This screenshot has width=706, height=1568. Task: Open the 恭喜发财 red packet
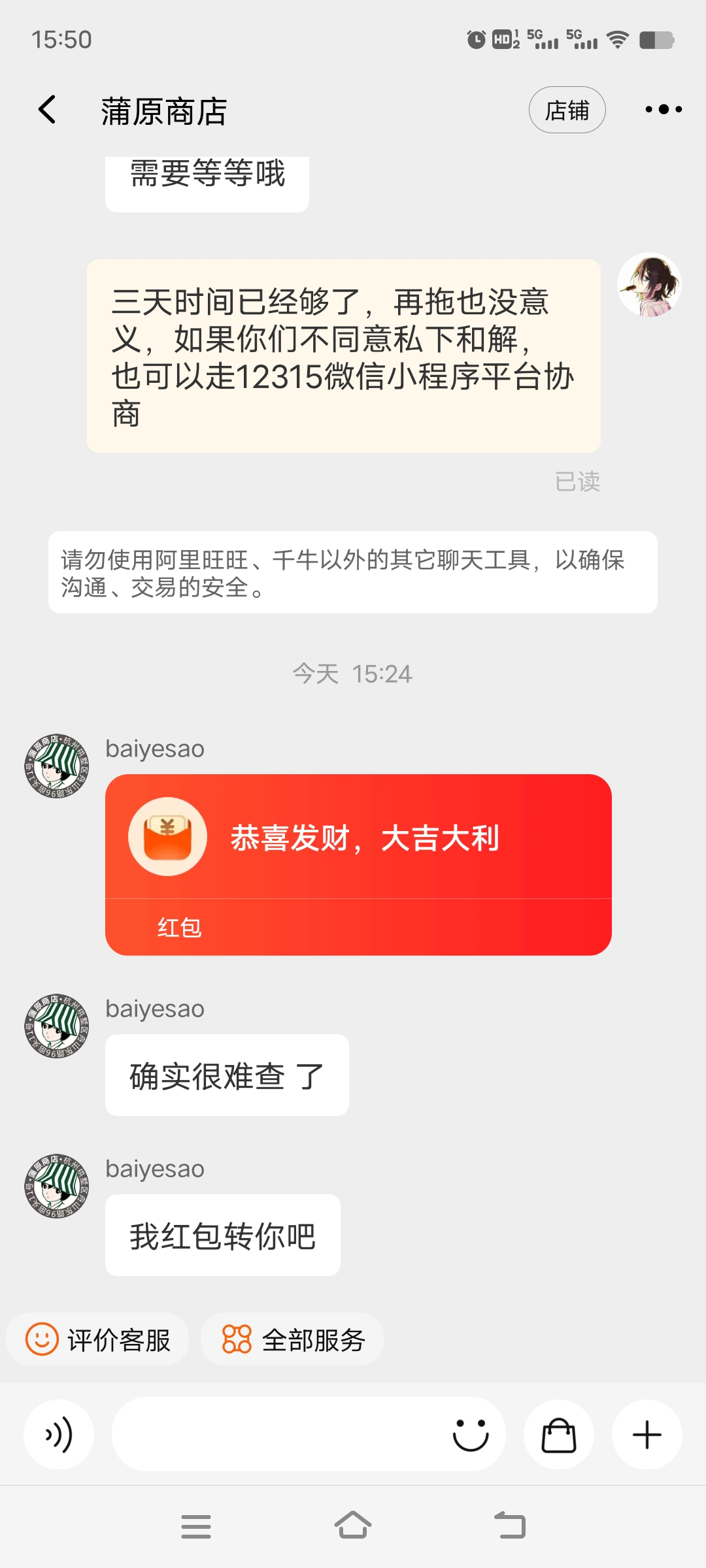pos(358,864)
